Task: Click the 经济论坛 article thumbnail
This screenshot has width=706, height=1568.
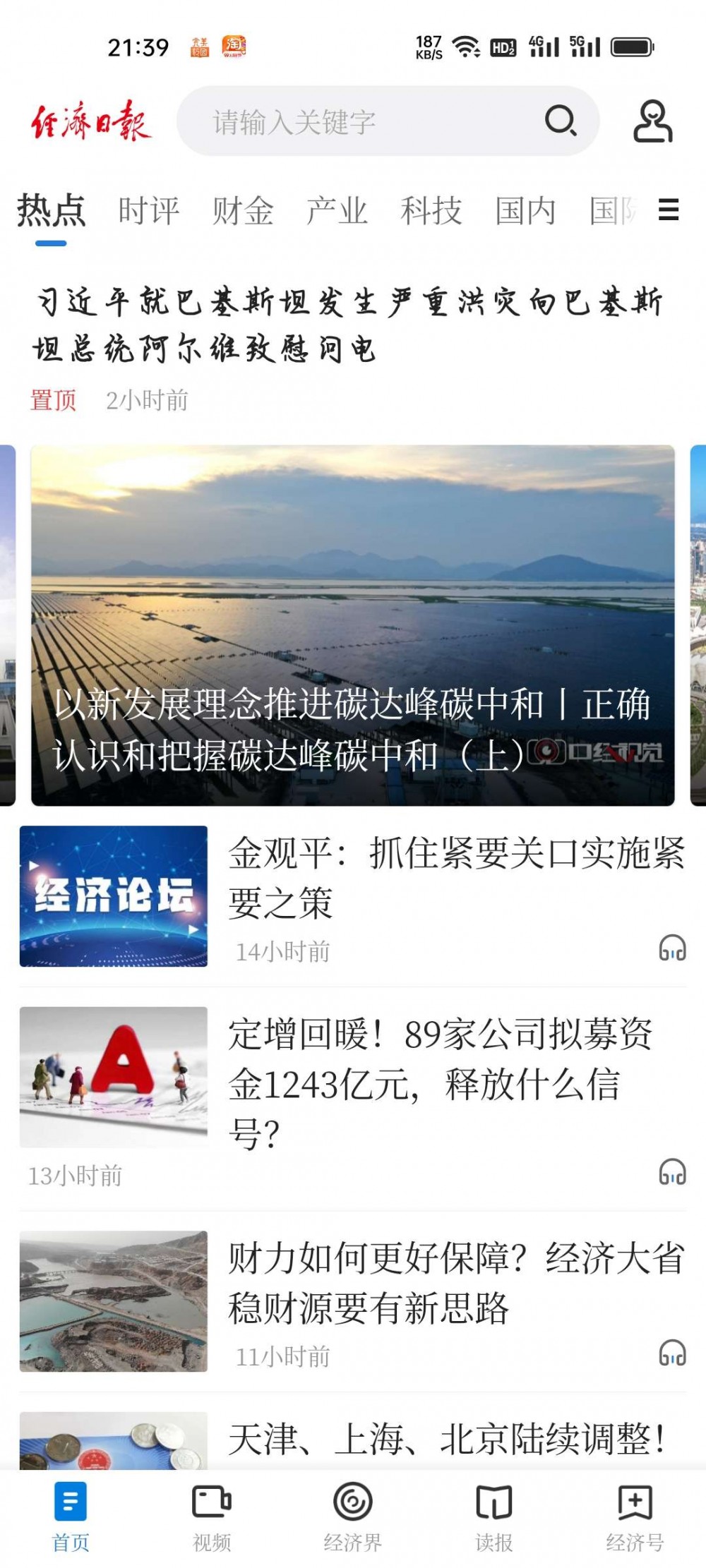Action: [x=113, y=897]
